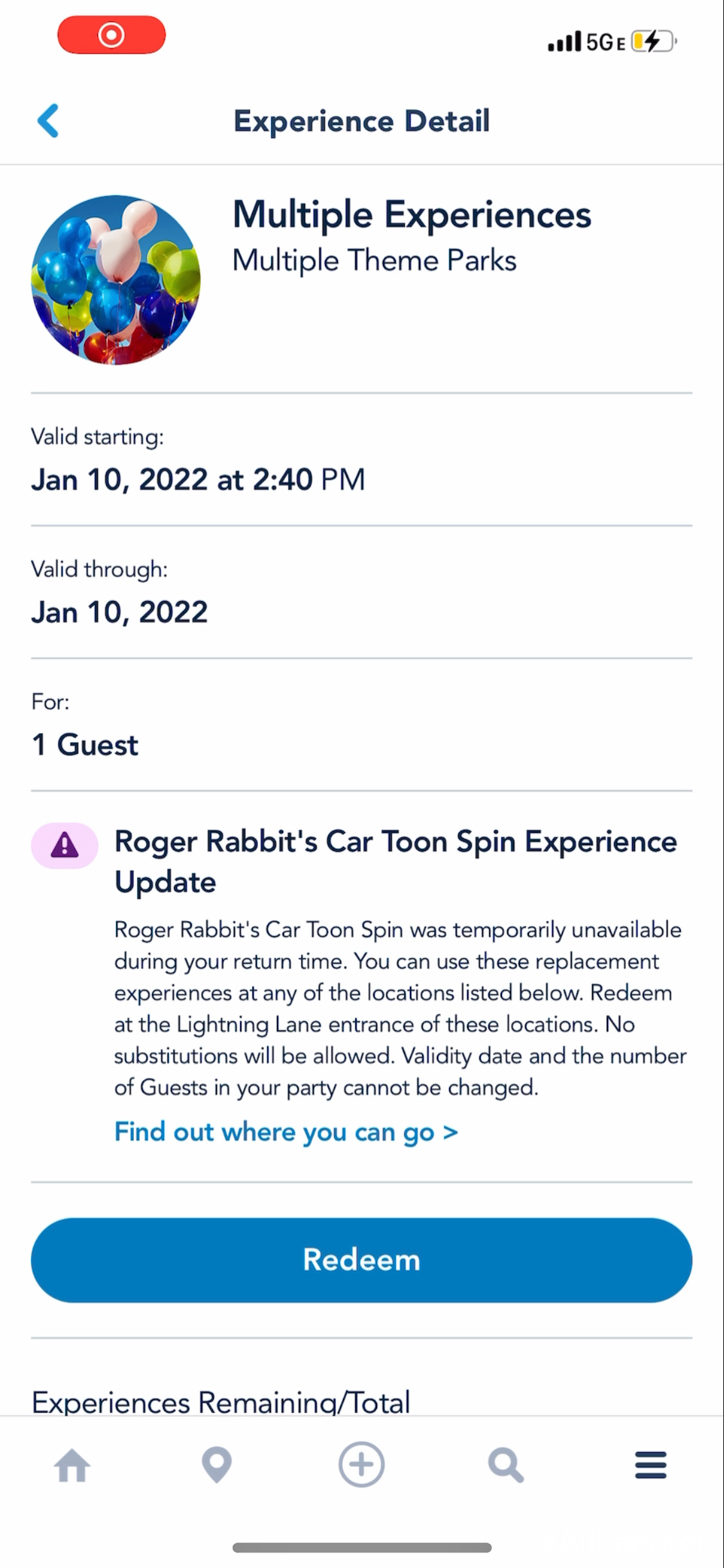Go back from Experience Detail
Viewport: 724px width, 1568px height.
click(x=48, y=120)
